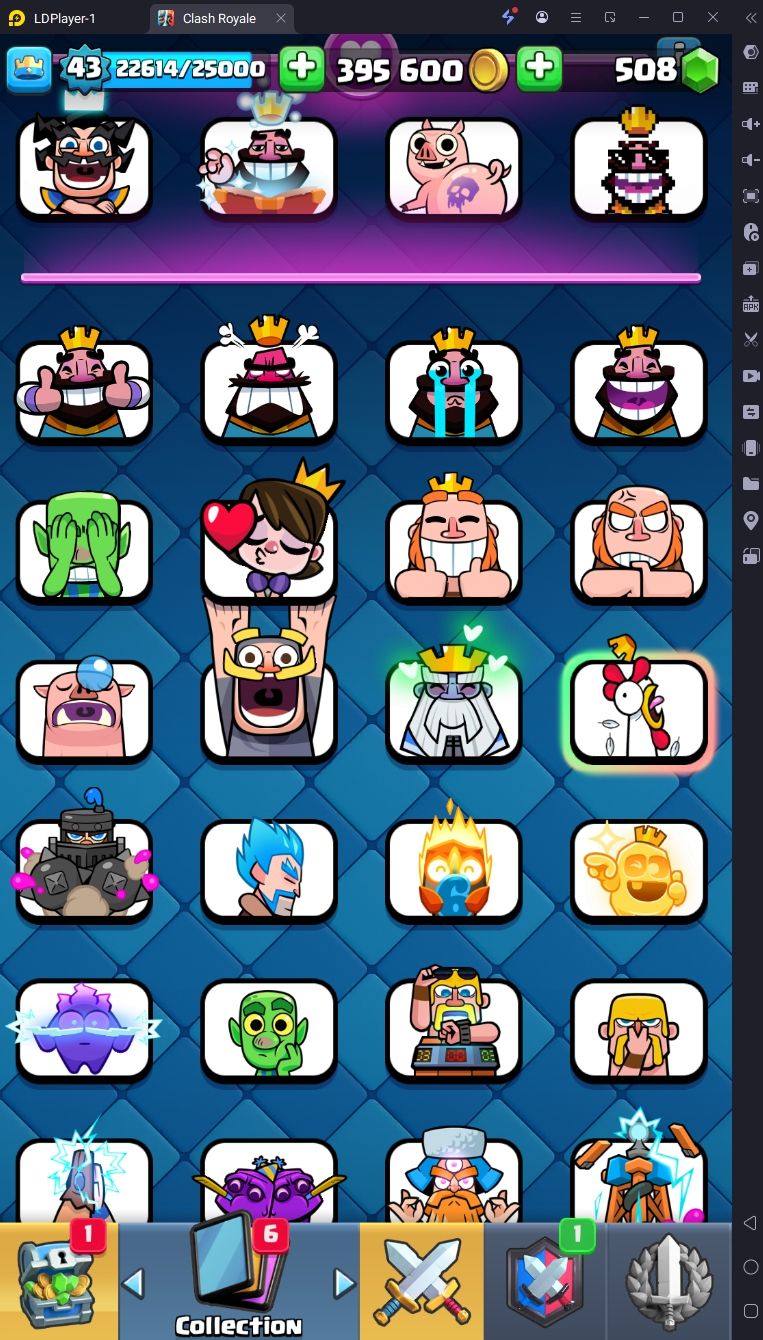Open the events tab with sword wreath
Screen dimensions: 763x1340
coord(668,1282)
